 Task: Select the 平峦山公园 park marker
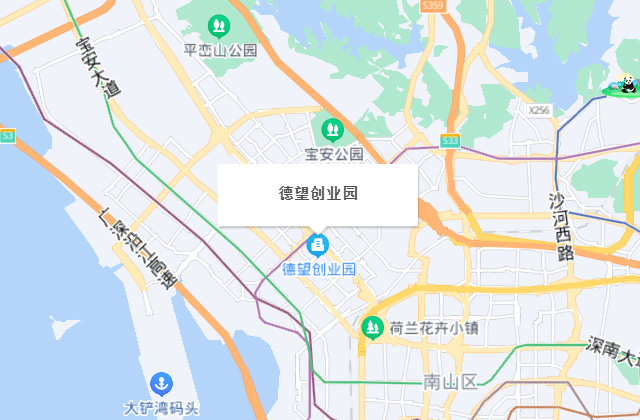pos(218,25)
